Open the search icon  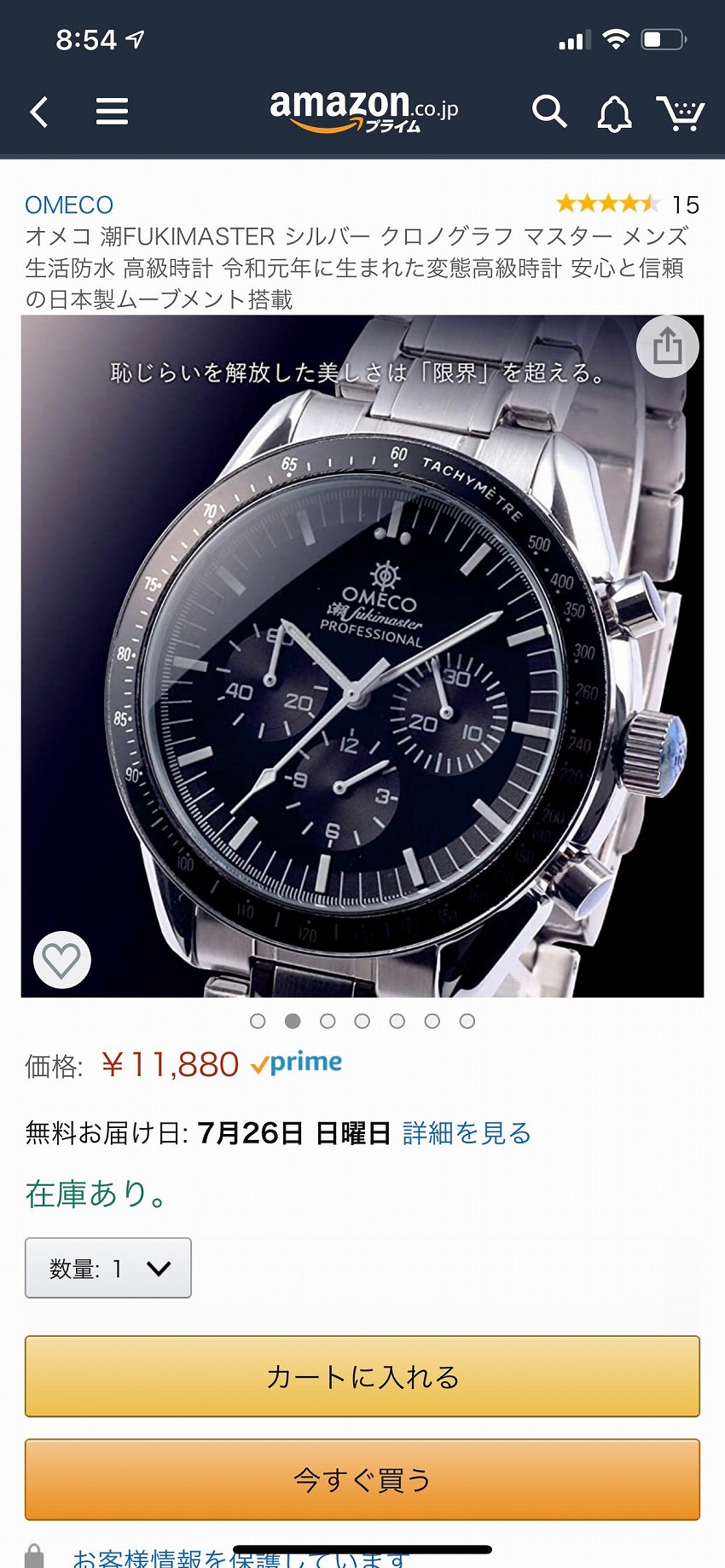click(549, 111)
